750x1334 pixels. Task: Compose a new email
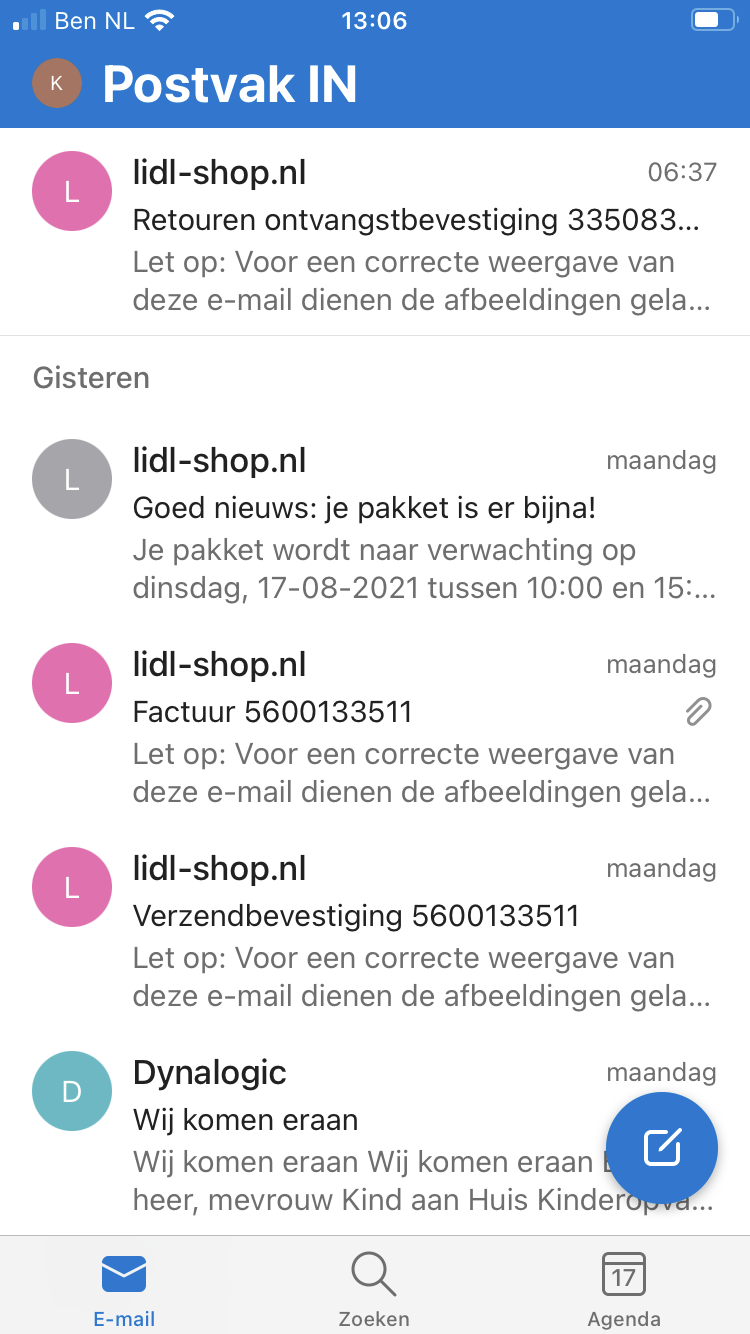(x=662, y=1147)
